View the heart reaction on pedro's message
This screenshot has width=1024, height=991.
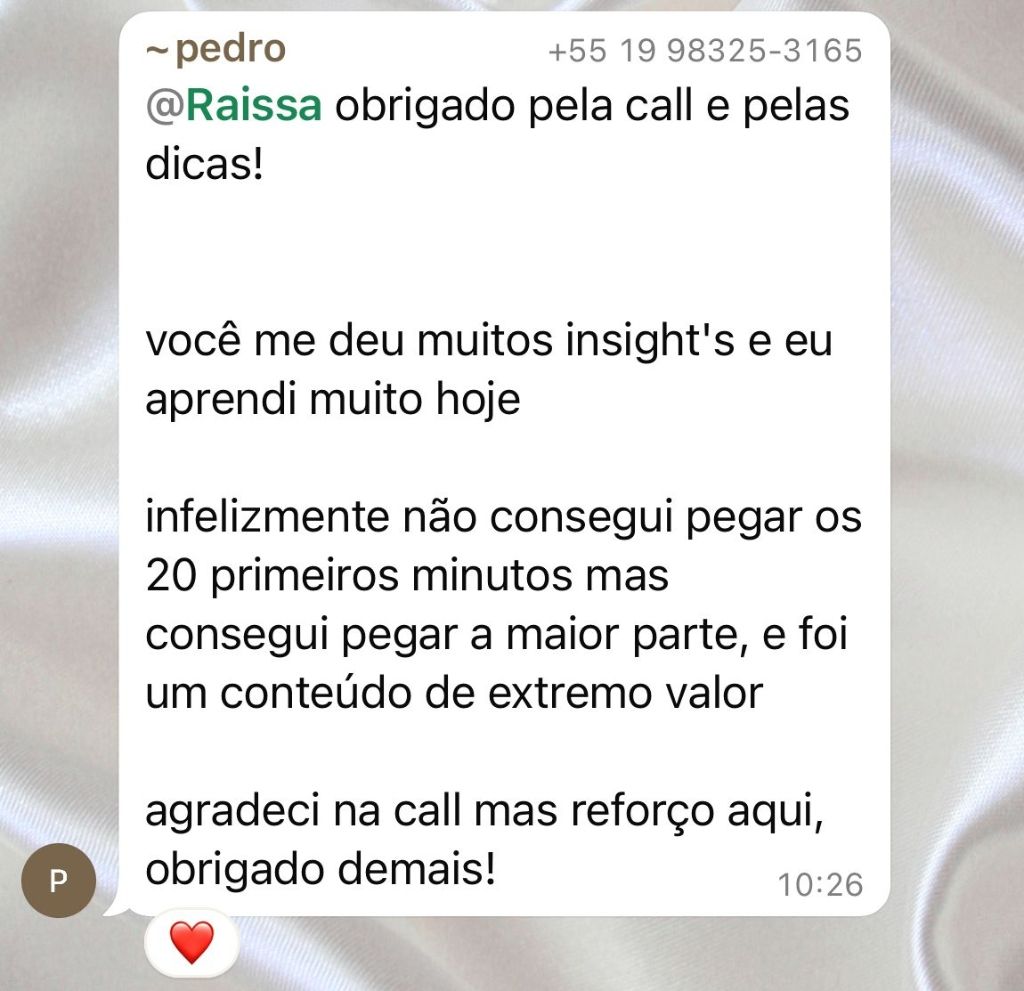(x=192, y=943)
